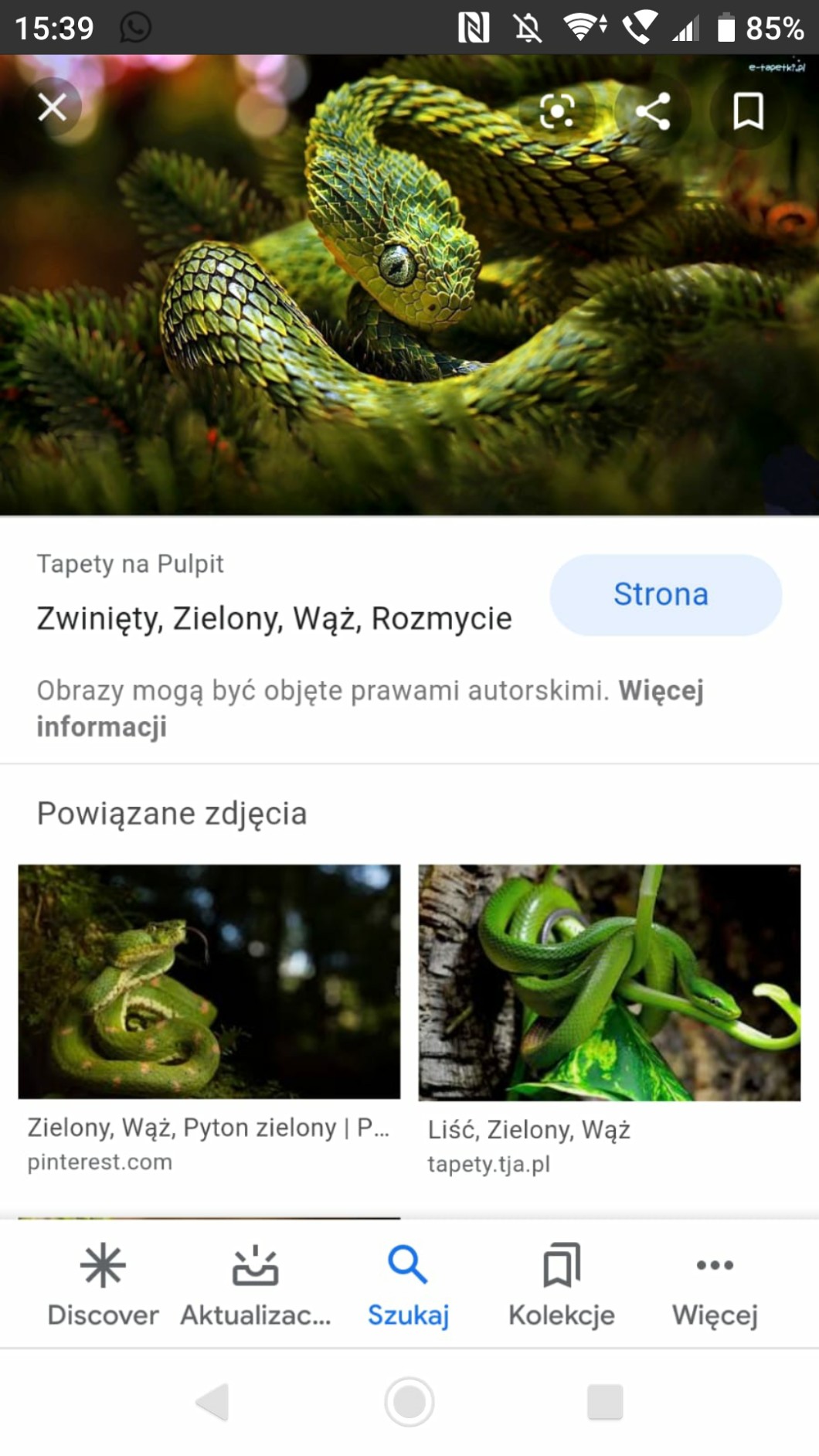The width and height of the screenshot is (819, 1456).
Task: Share the green snake image
Action: tap(652, 111)
